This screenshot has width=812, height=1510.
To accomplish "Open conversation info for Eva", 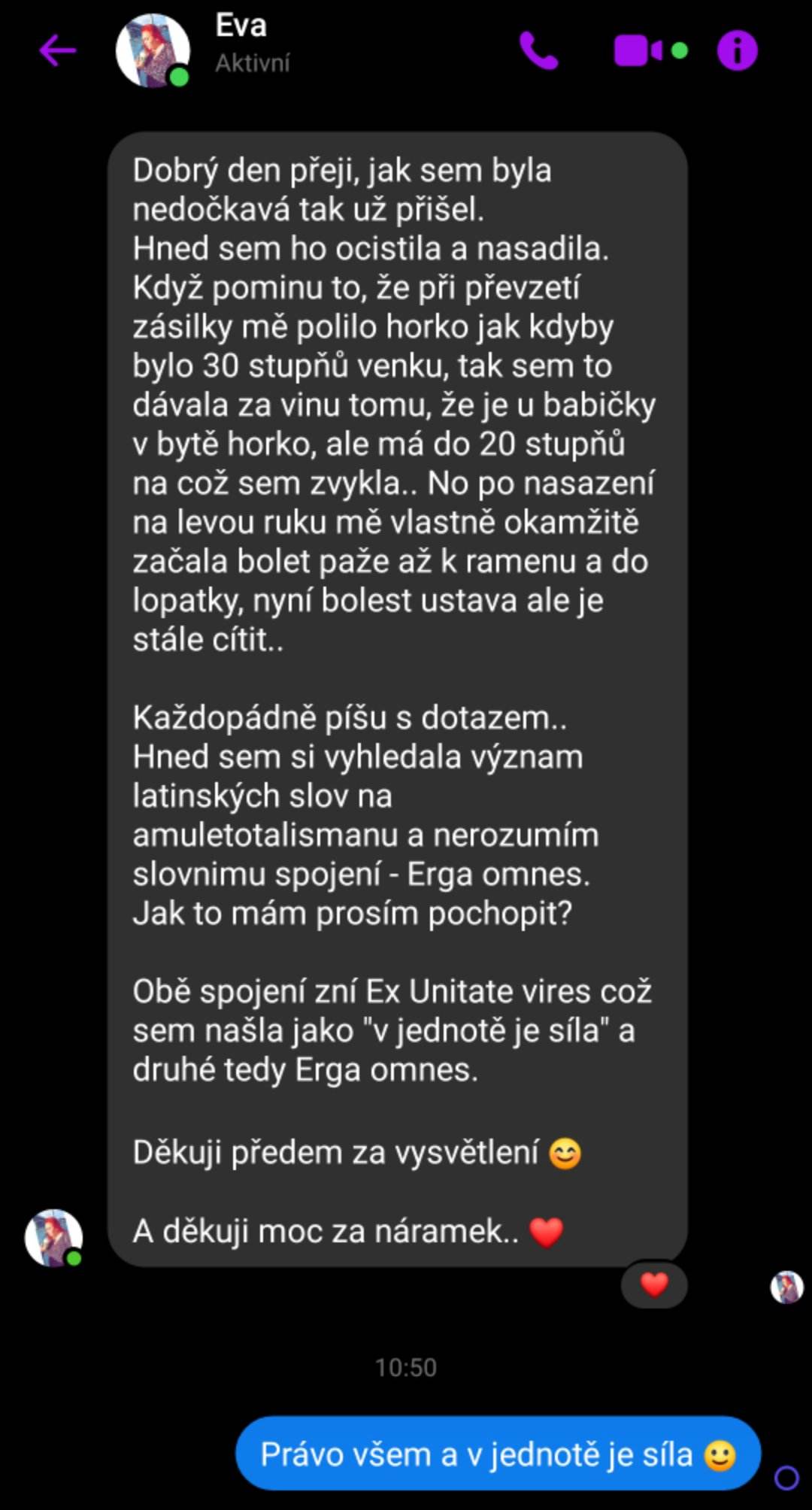I will [x=737, y=51].
